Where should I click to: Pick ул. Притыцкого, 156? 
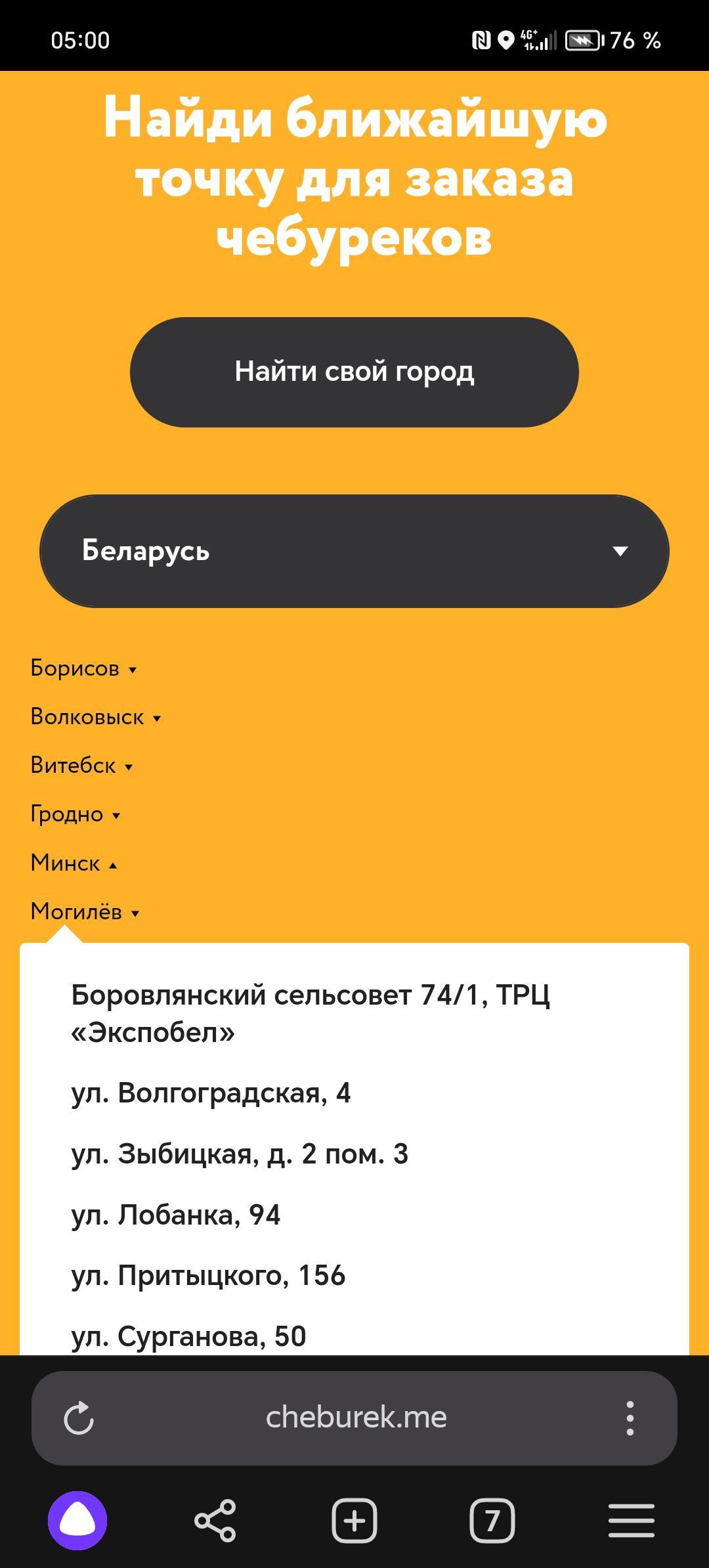208,1276
